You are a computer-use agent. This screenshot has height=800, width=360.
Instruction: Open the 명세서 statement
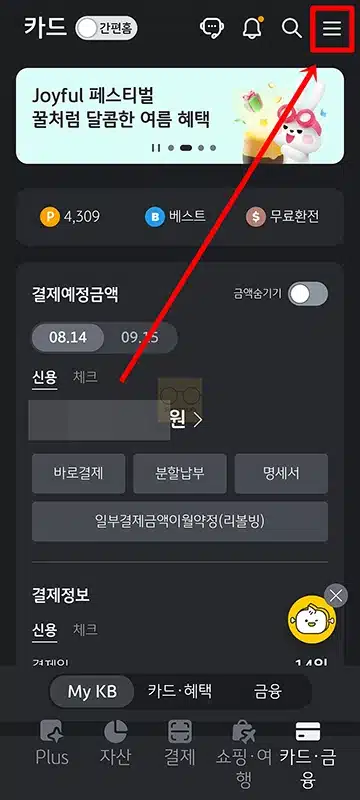(x=281, y=473)
